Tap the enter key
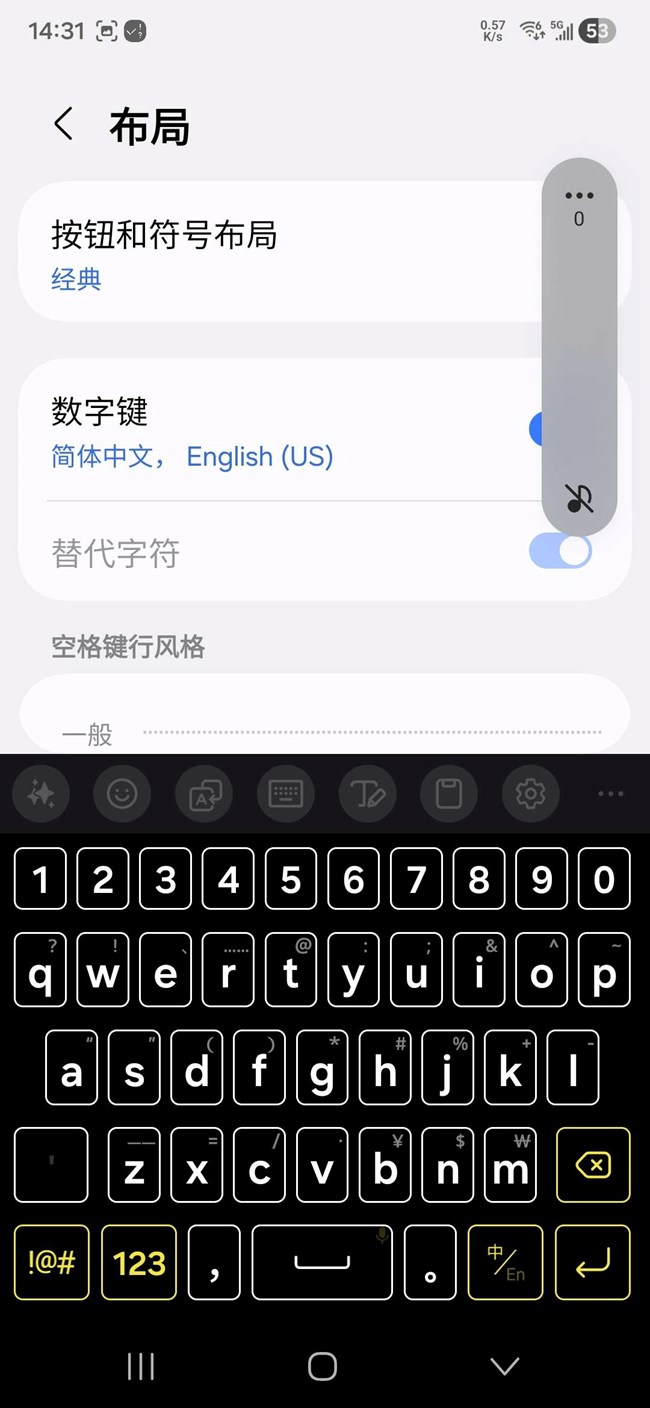The height and width of the screenshot is (1408, 650). pyautogui.click(x=593, y=1262)
